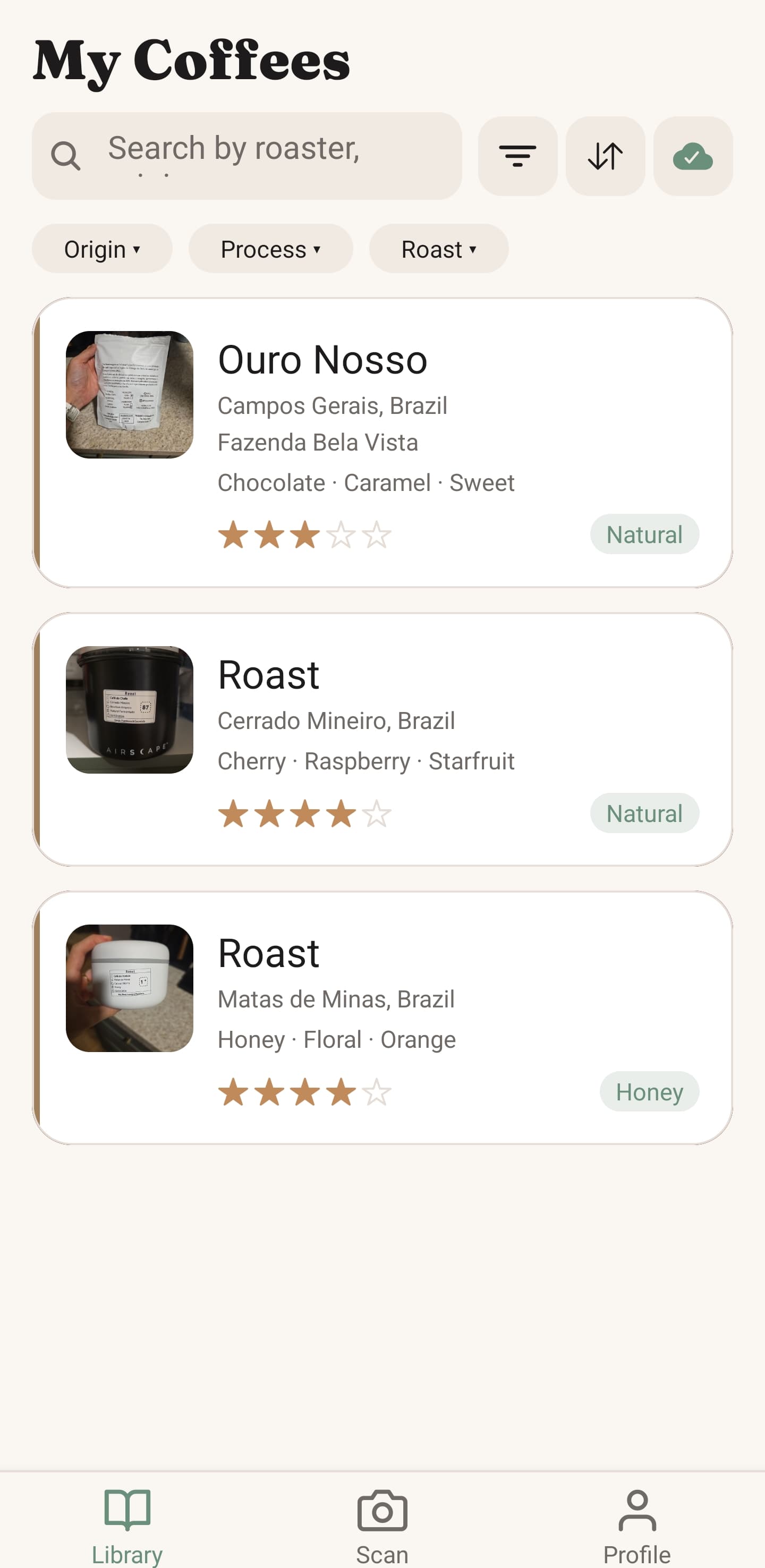
Task: Click the checkmark inside the cloud icon
Action: pos(693,156)
